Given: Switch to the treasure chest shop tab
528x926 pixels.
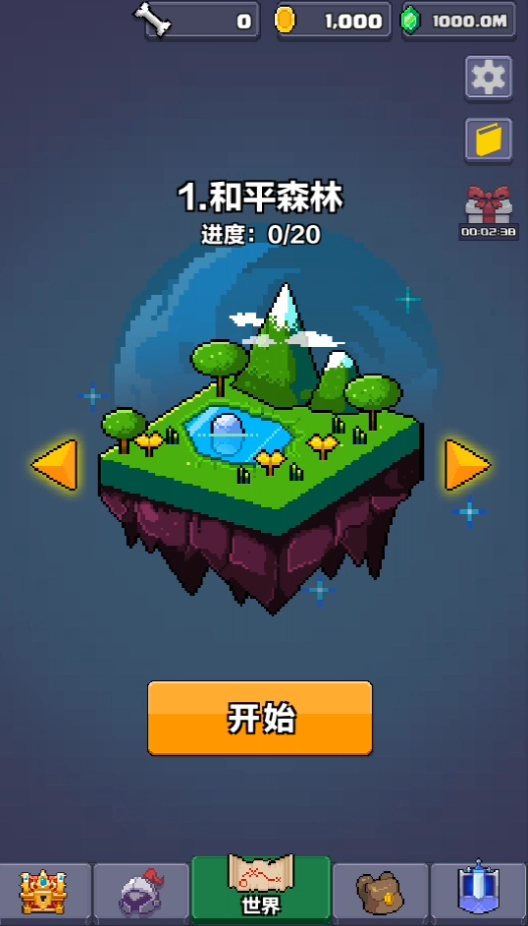Looking at the screenshot, I should (x=45, y=894).
